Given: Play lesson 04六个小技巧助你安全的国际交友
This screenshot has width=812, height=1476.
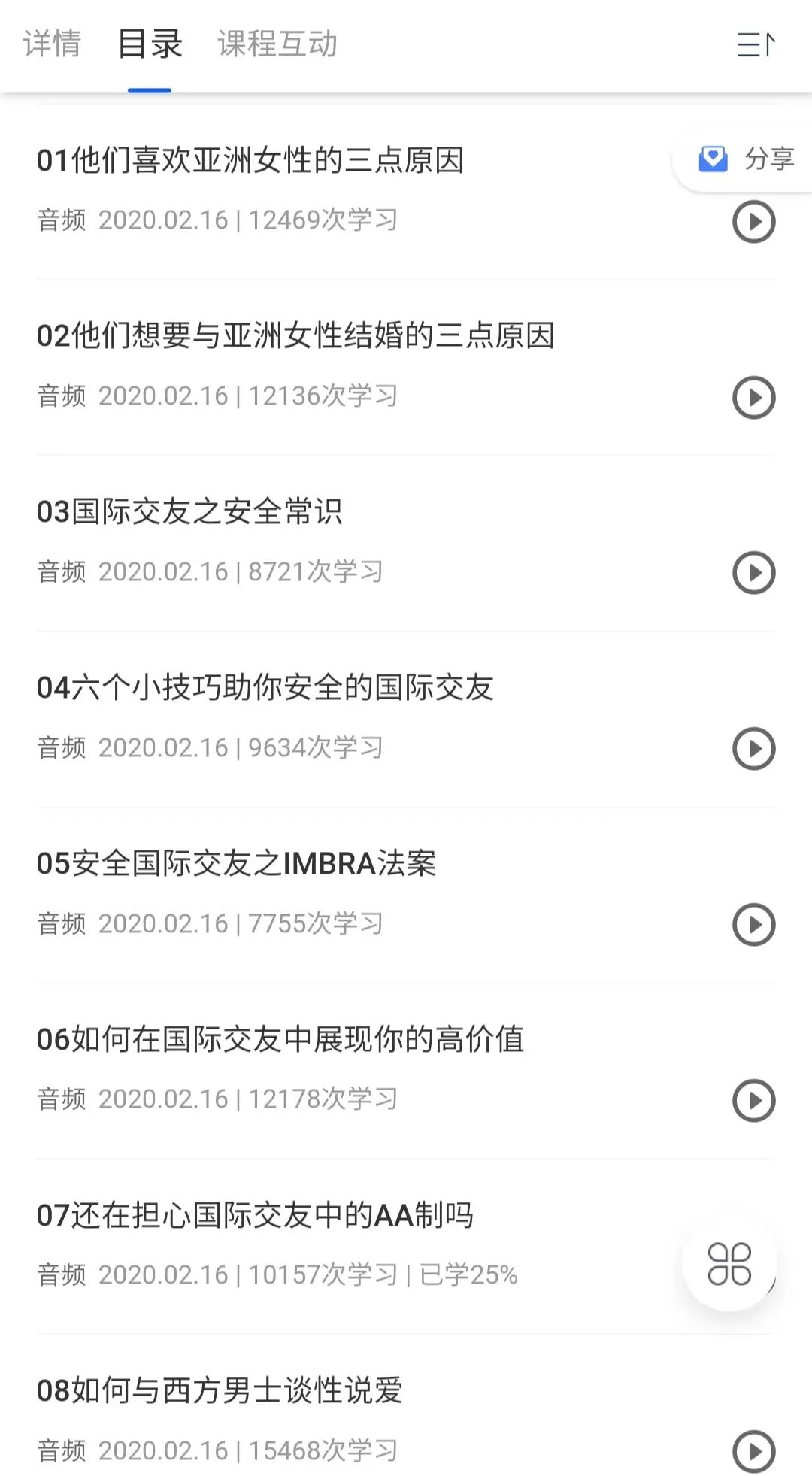Looking at the screenshot, I should (753, 749).
